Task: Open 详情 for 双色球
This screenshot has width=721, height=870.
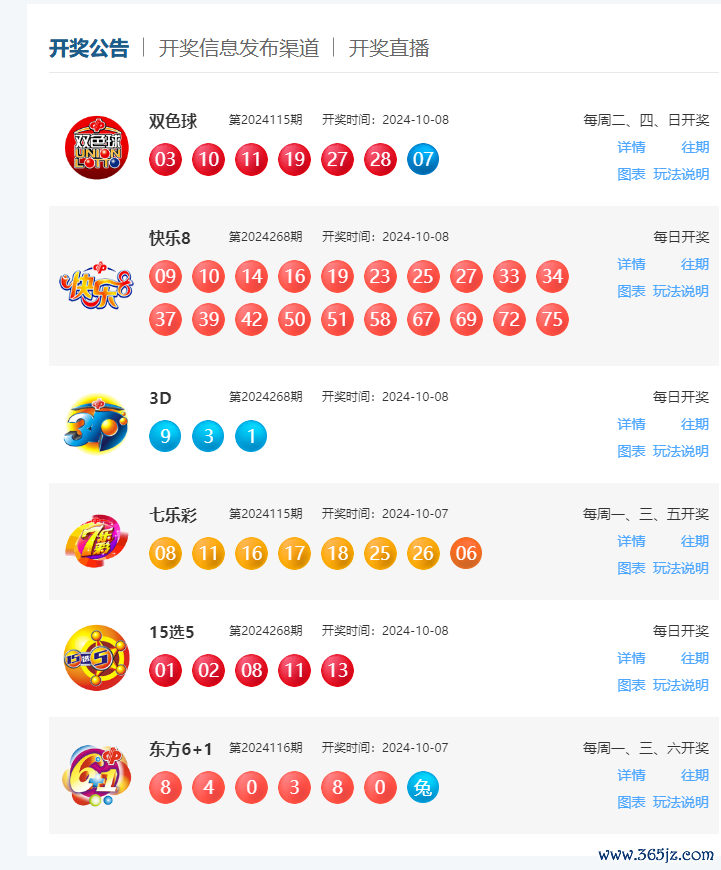Action: click(x=631, y=147)
